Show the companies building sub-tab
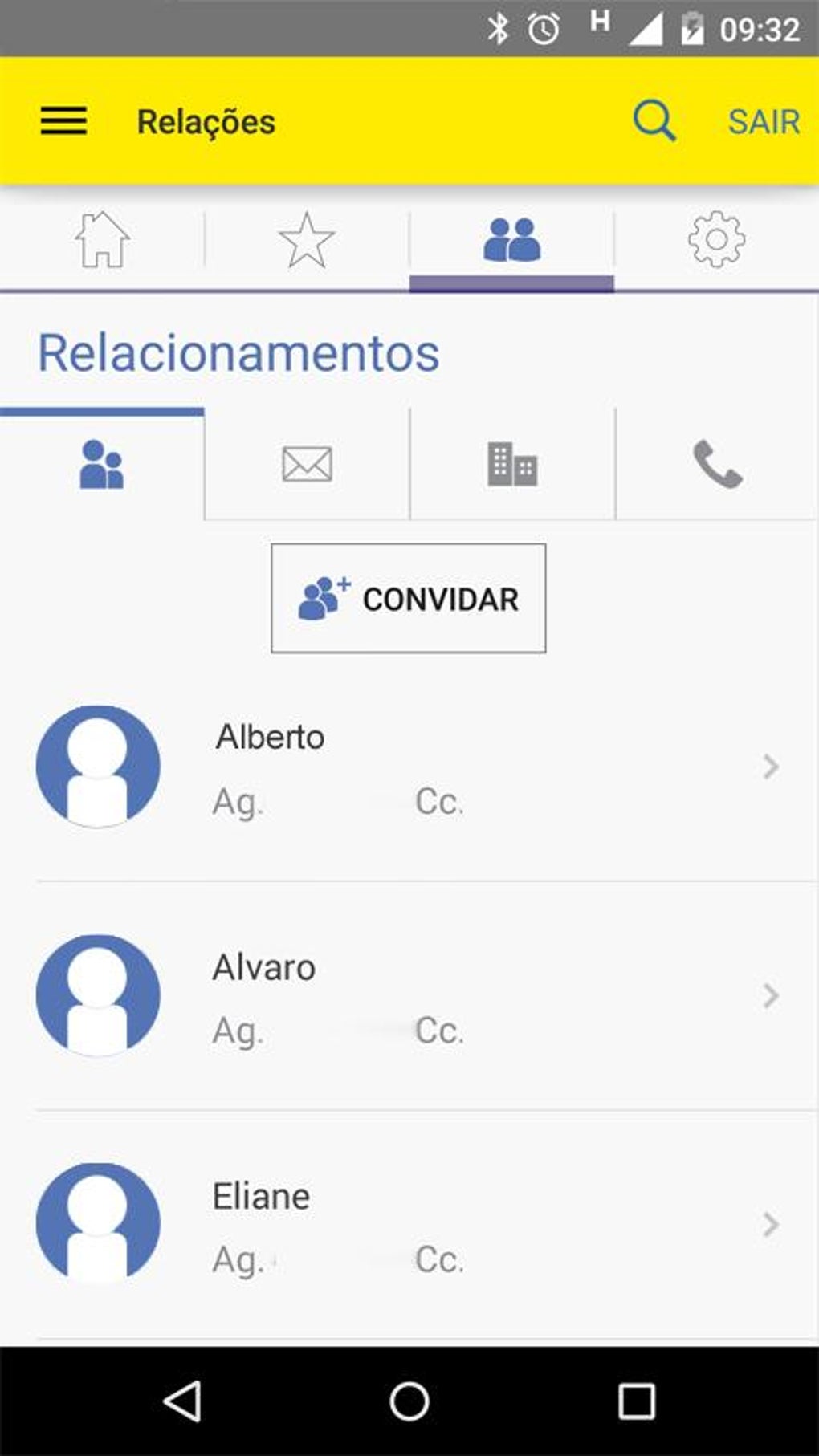This screenshot has width=819, height=1456. pyautogui.click(x=512, y=465)
